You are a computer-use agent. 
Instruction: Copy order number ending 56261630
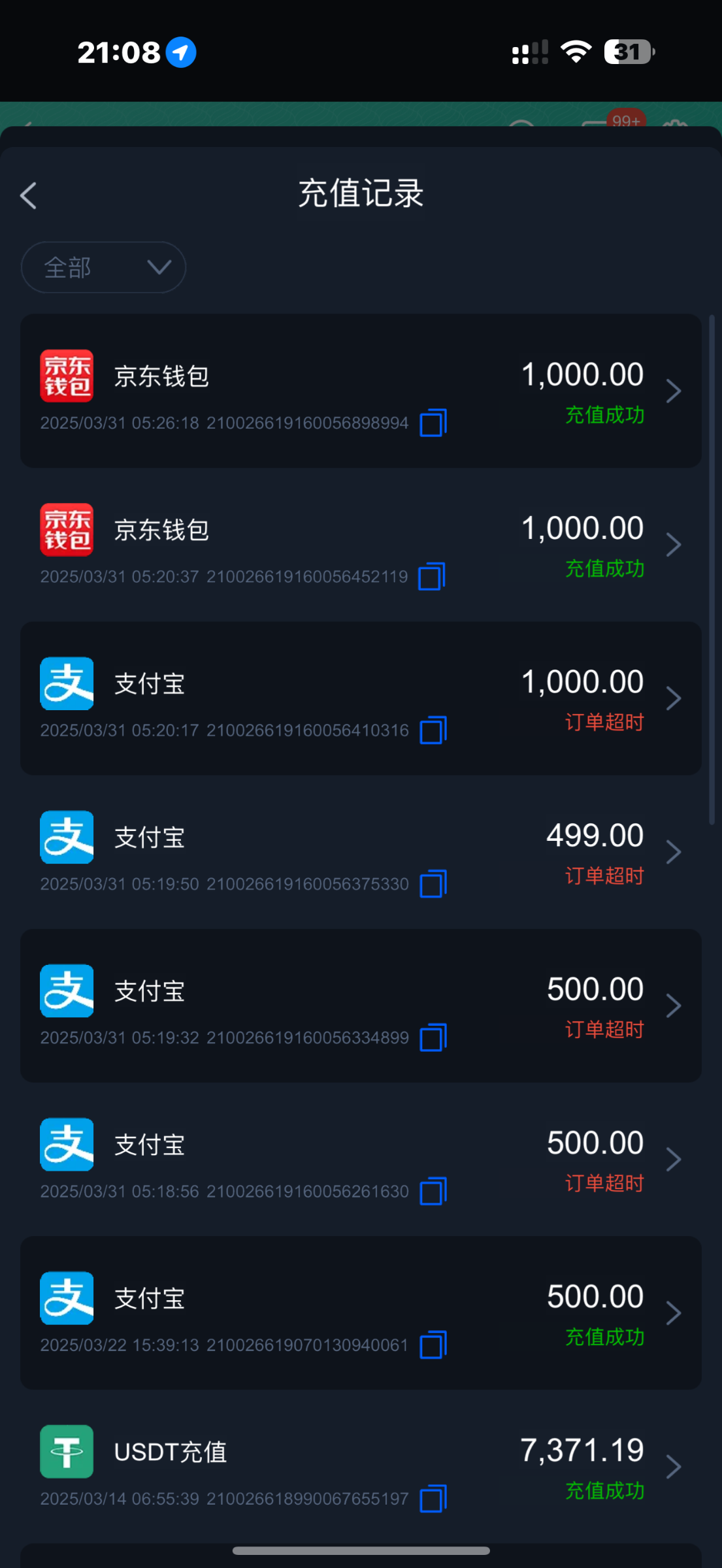(433, 1191)
